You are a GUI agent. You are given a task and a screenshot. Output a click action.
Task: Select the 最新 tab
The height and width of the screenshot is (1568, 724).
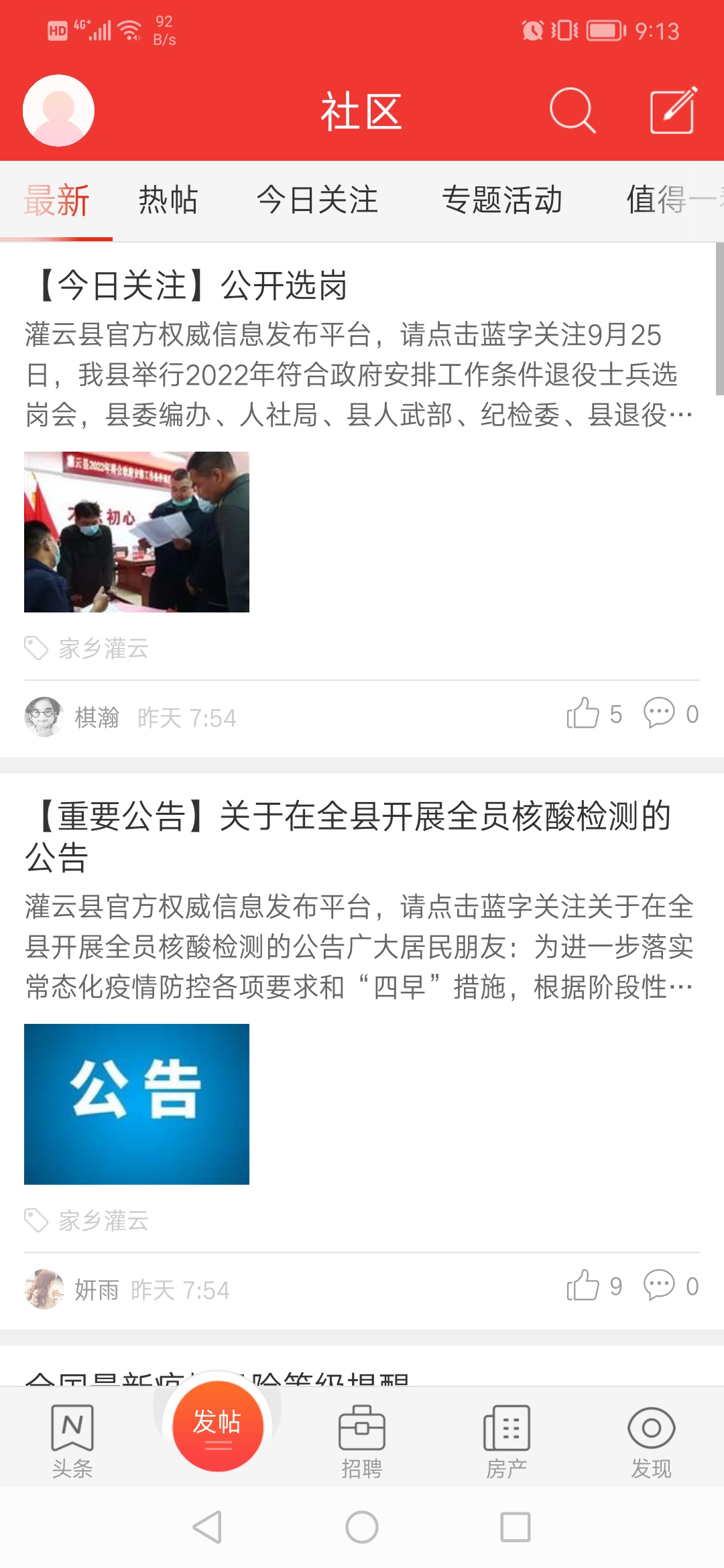(56, 200)
